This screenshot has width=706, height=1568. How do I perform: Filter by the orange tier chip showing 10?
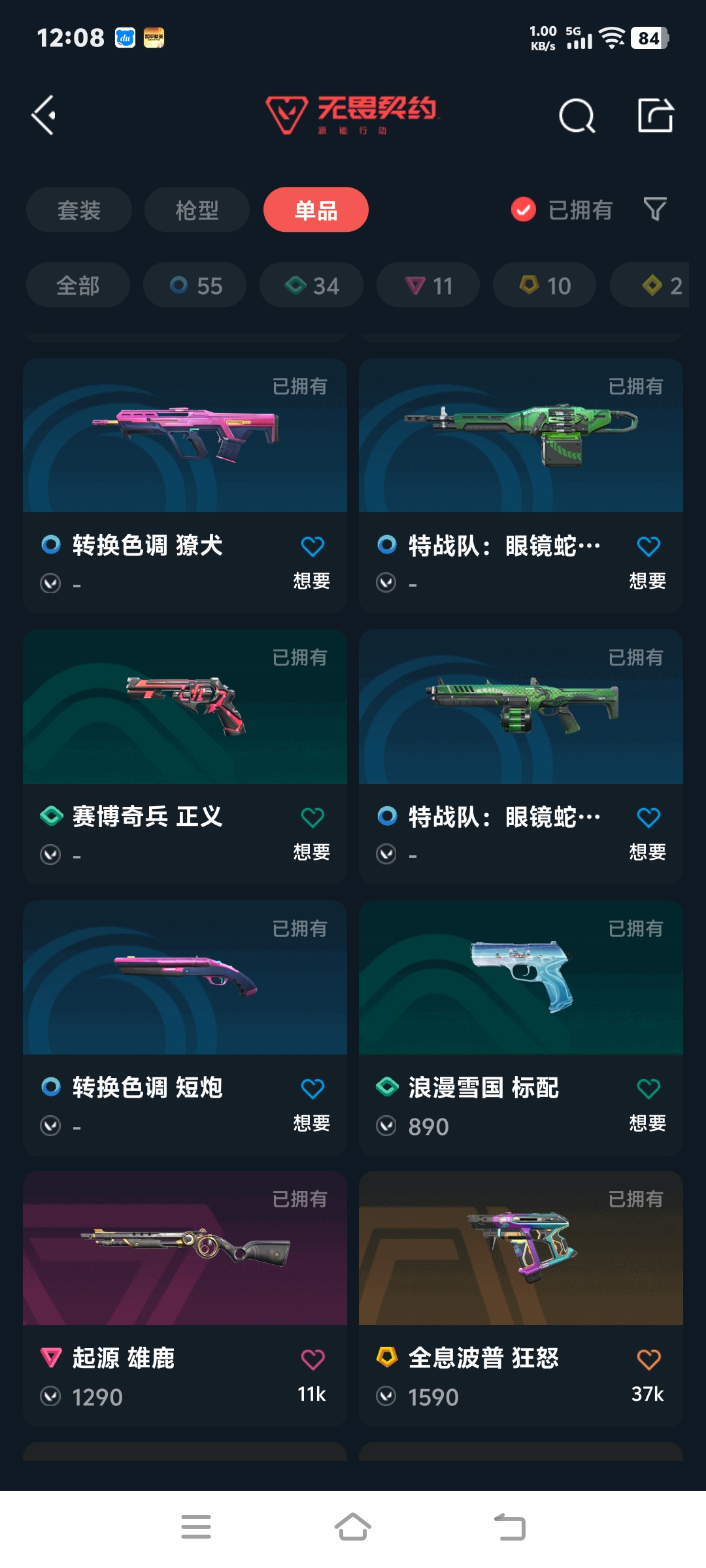pyautogui.click(x=545, y=286)
